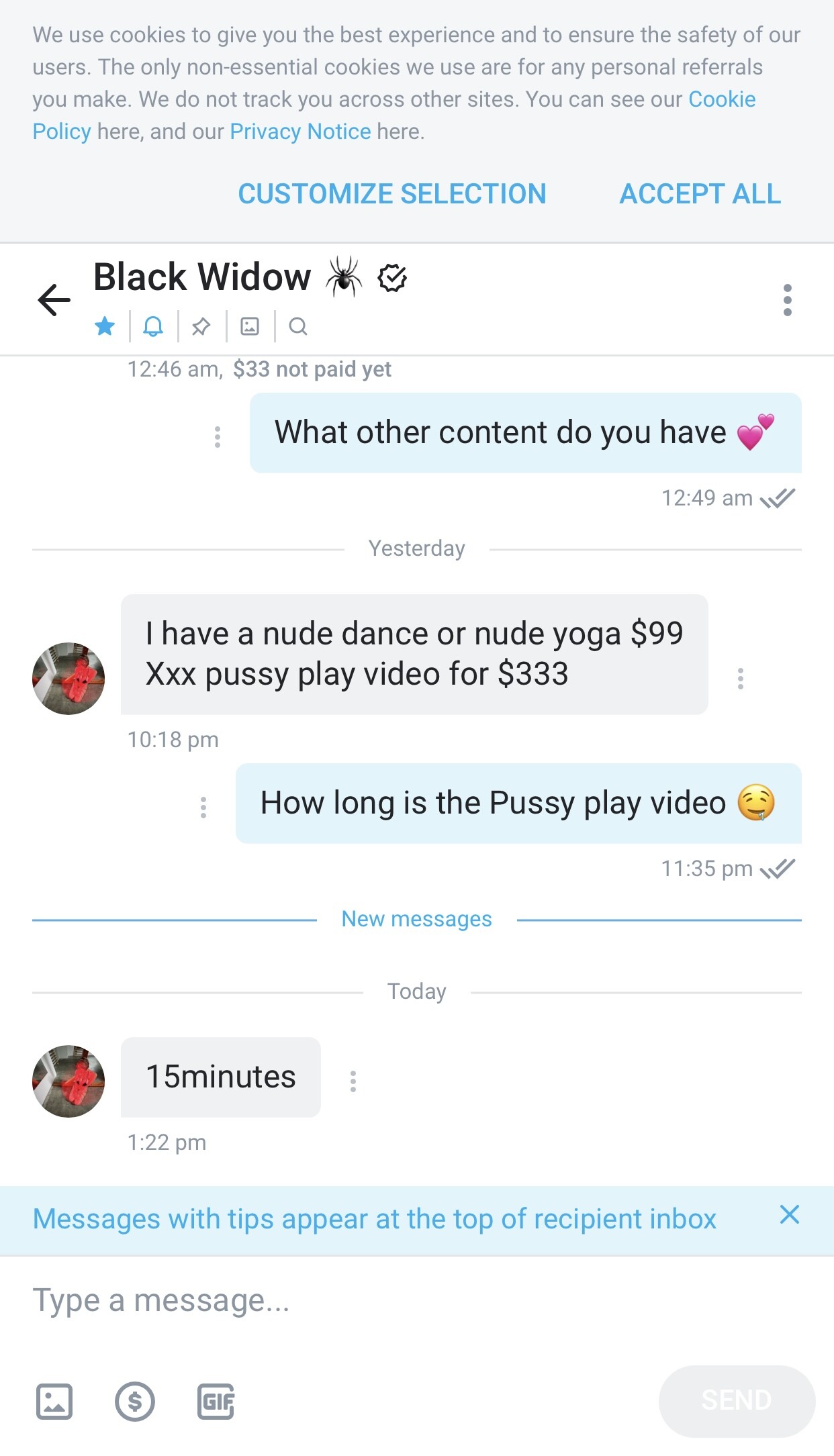This screenshot has height=1456, width=834.
Task: Open the send tip dollar icon
Action: point(135,1402)
